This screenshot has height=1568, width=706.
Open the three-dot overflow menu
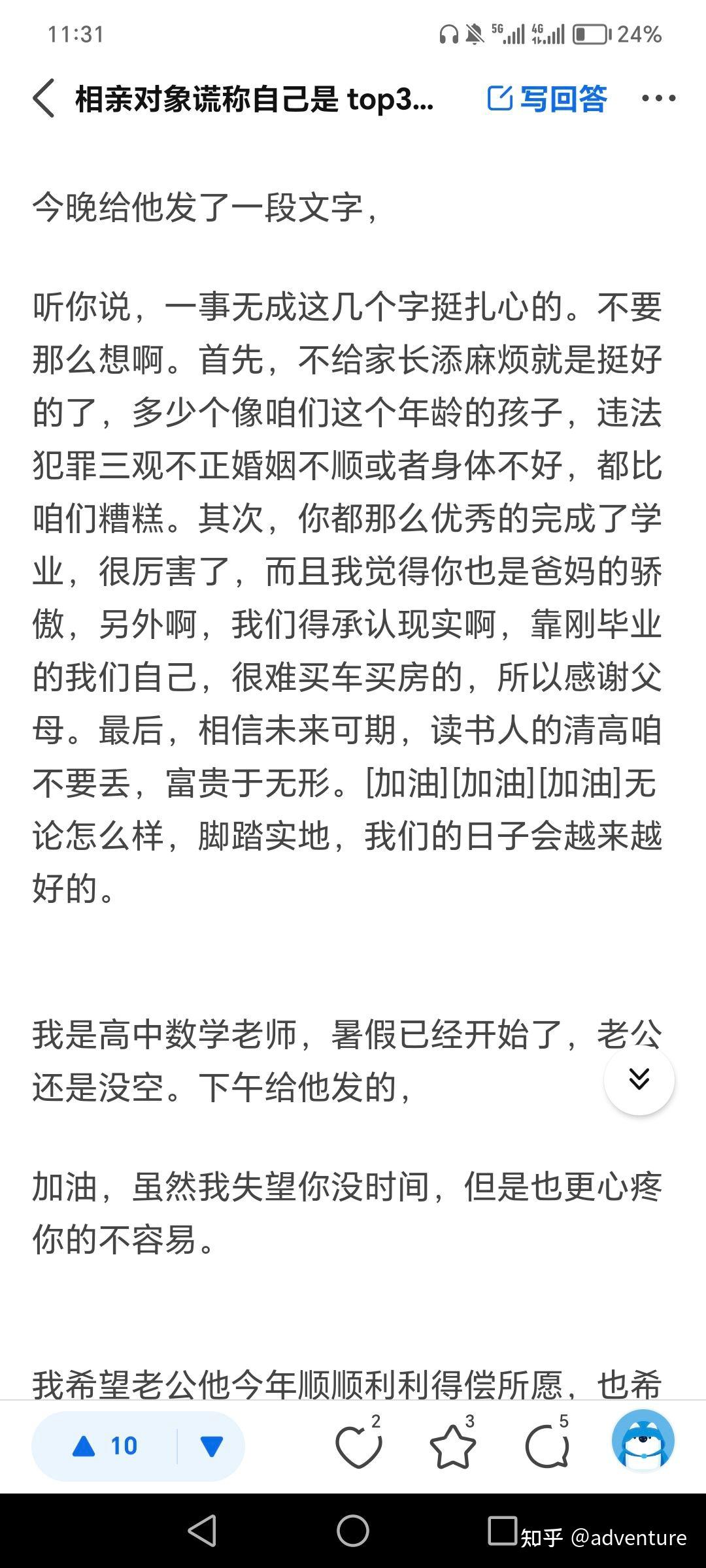[658, 99]
